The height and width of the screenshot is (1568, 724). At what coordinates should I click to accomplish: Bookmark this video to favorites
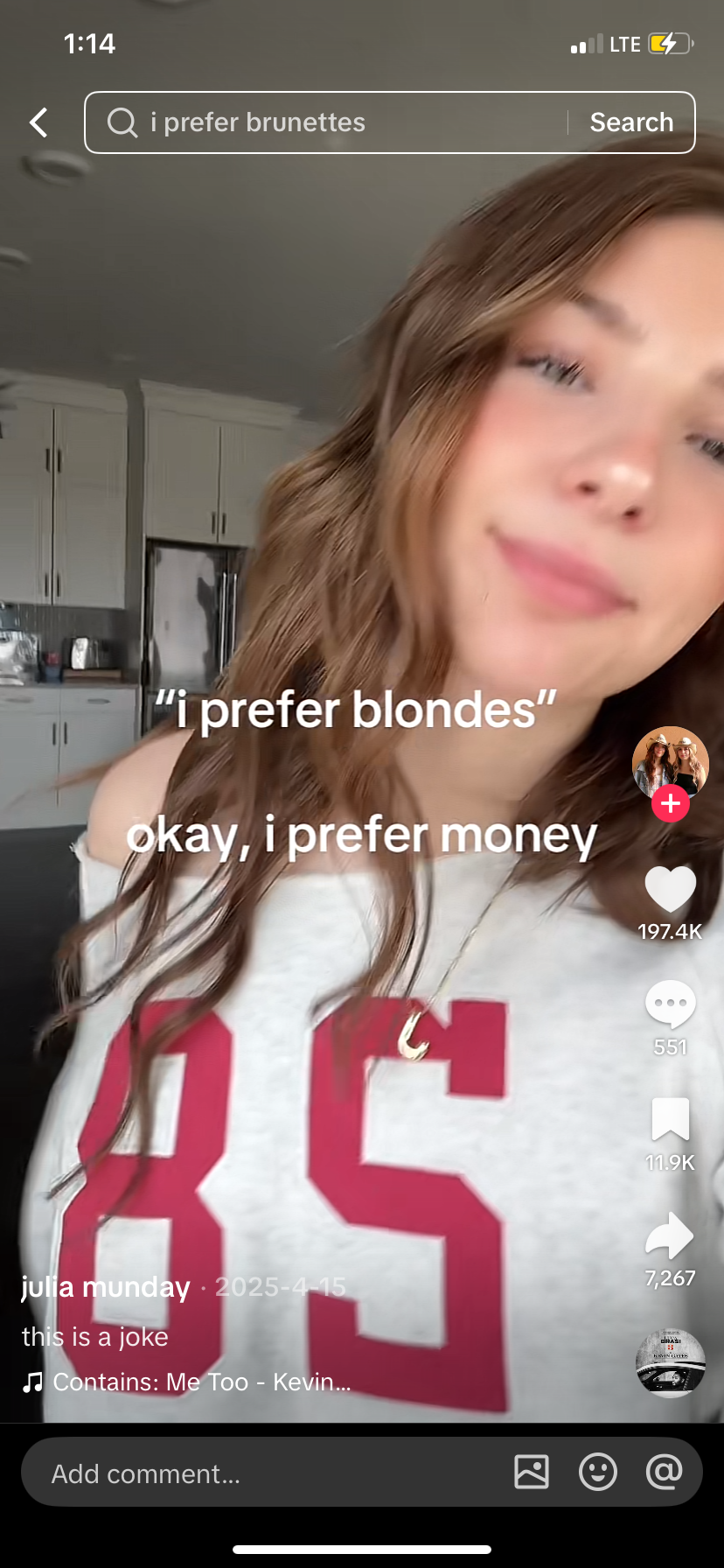click(670, 1119)
